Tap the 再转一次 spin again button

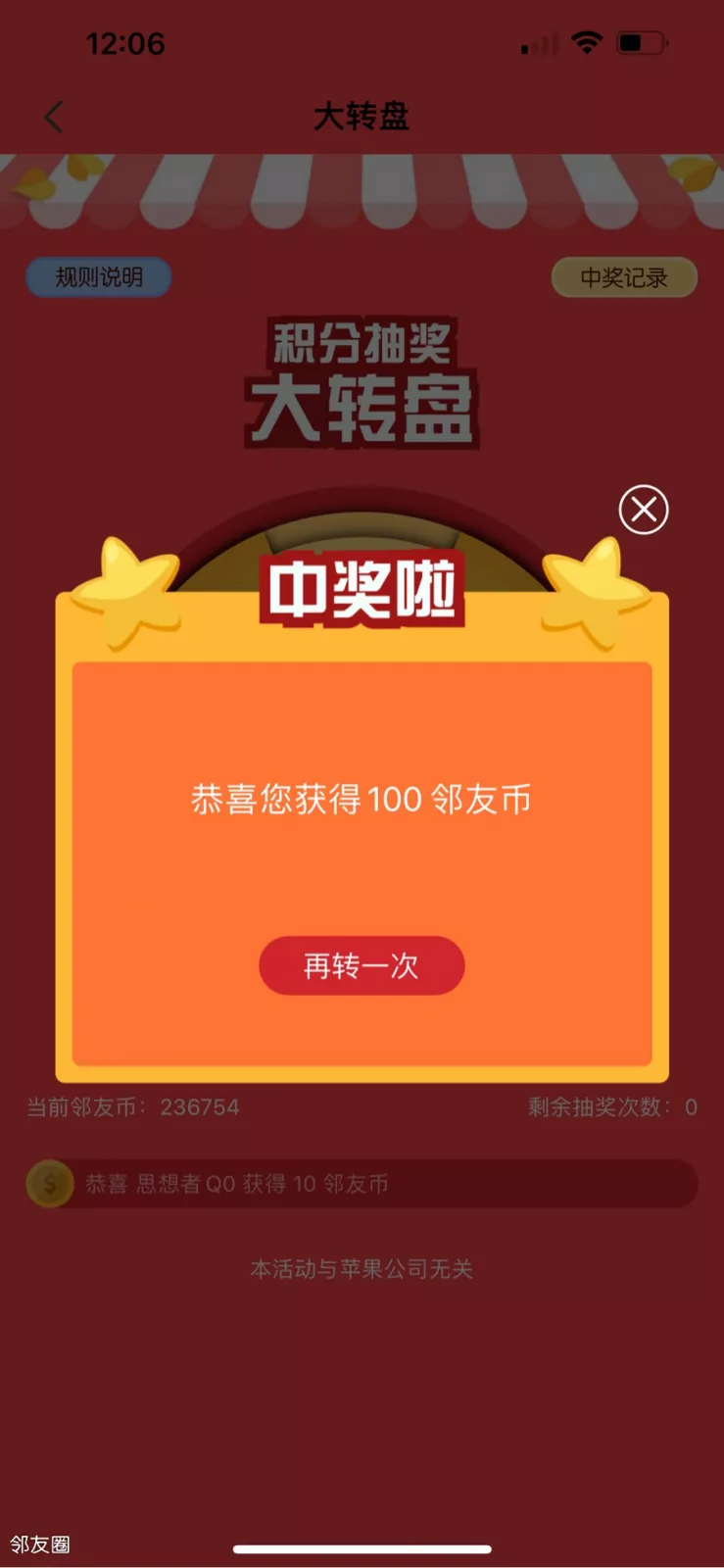[362, 966]
